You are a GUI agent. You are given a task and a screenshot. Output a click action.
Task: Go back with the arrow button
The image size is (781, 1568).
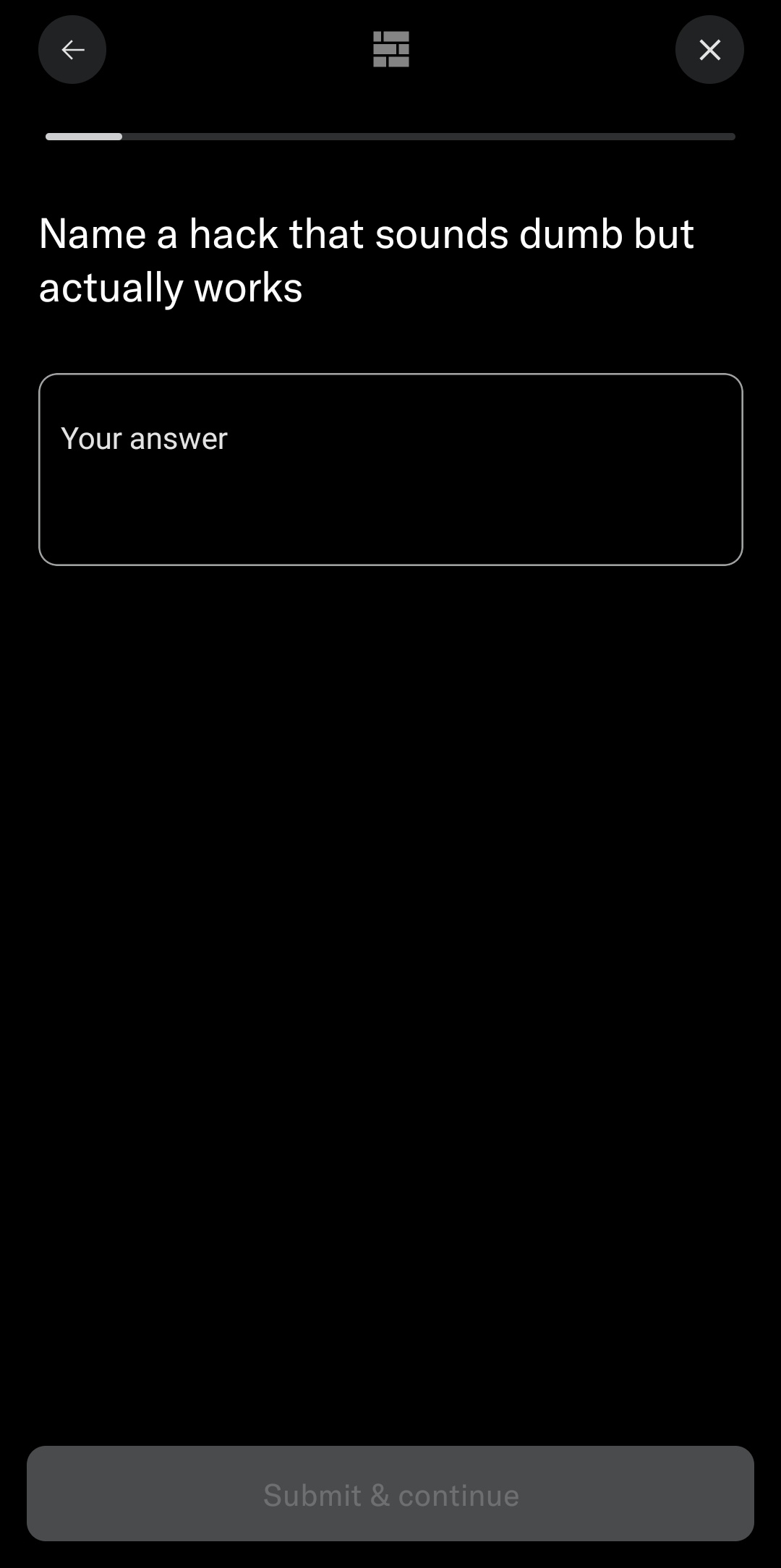72,50
